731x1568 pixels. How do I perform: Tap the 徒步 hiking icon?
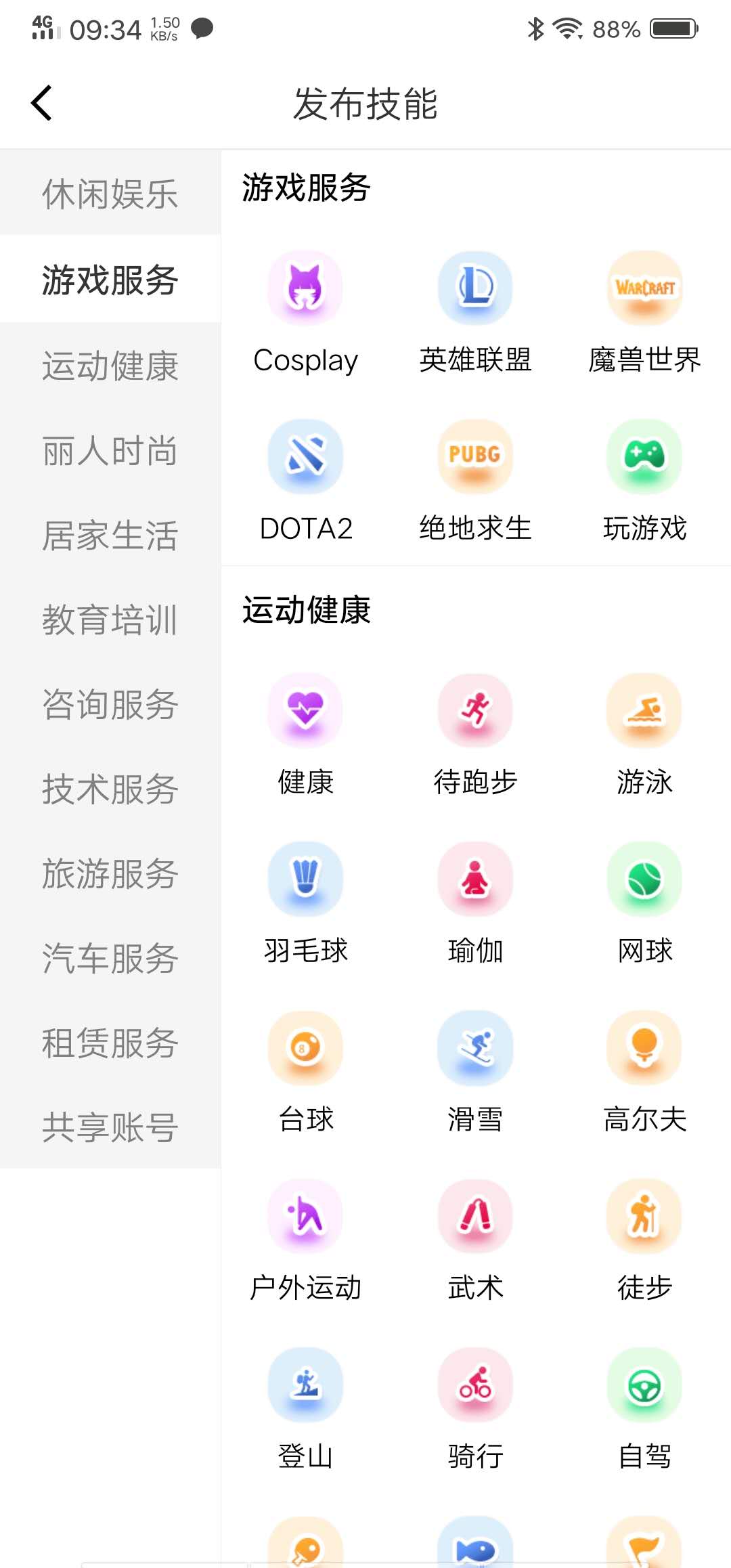click(644, 1215)
